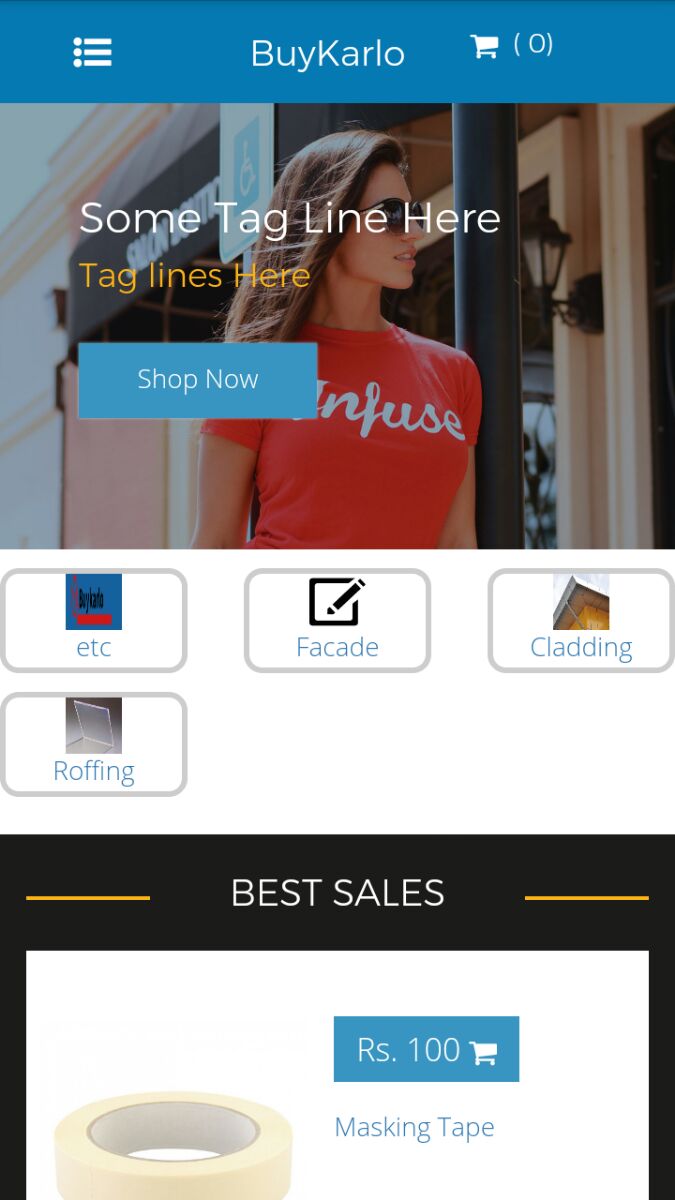The height and width of the screenshot is (1200, 675).
Task: Open the shopping cart
Action: tap(510, 46)
